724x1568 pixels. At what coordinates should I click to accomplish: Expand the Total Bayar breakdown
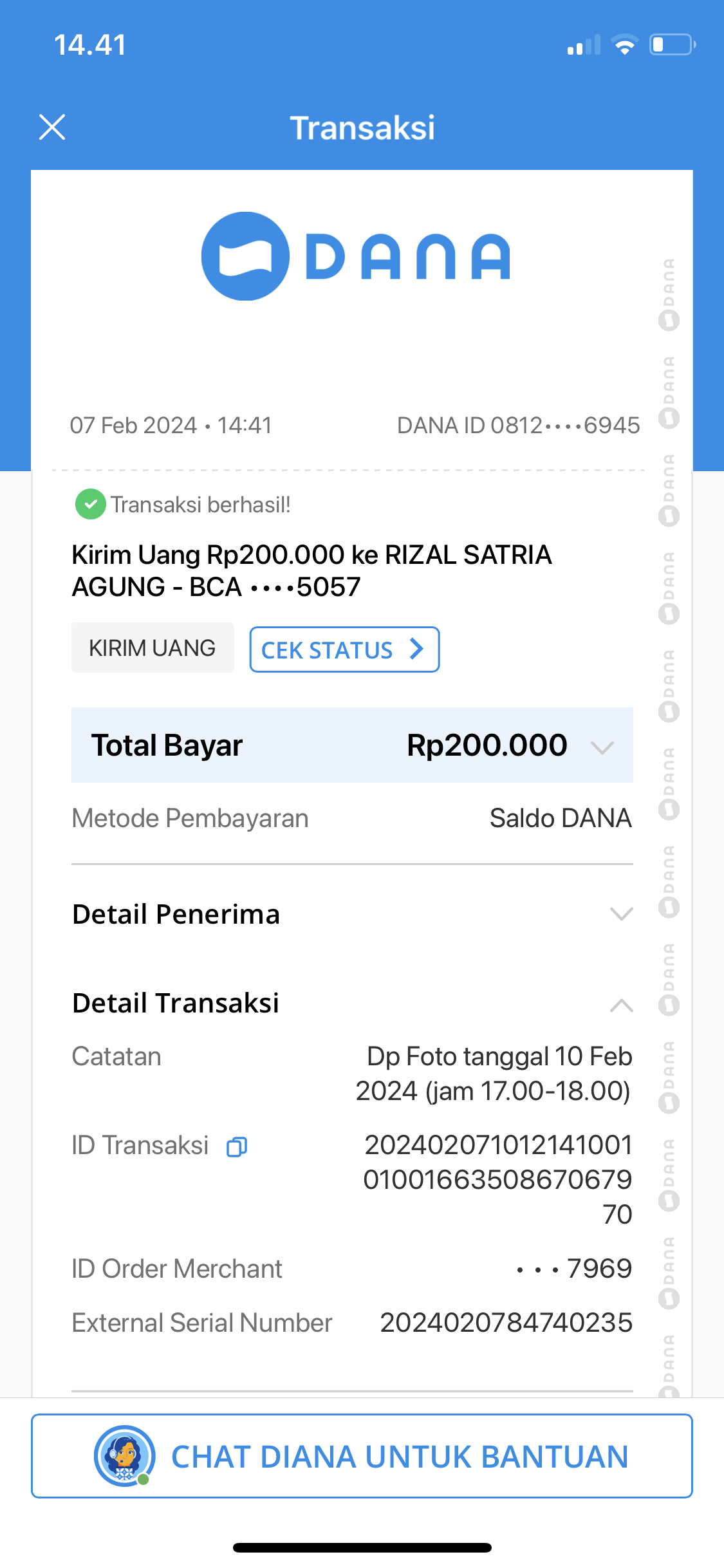click(x=602, y=747)
